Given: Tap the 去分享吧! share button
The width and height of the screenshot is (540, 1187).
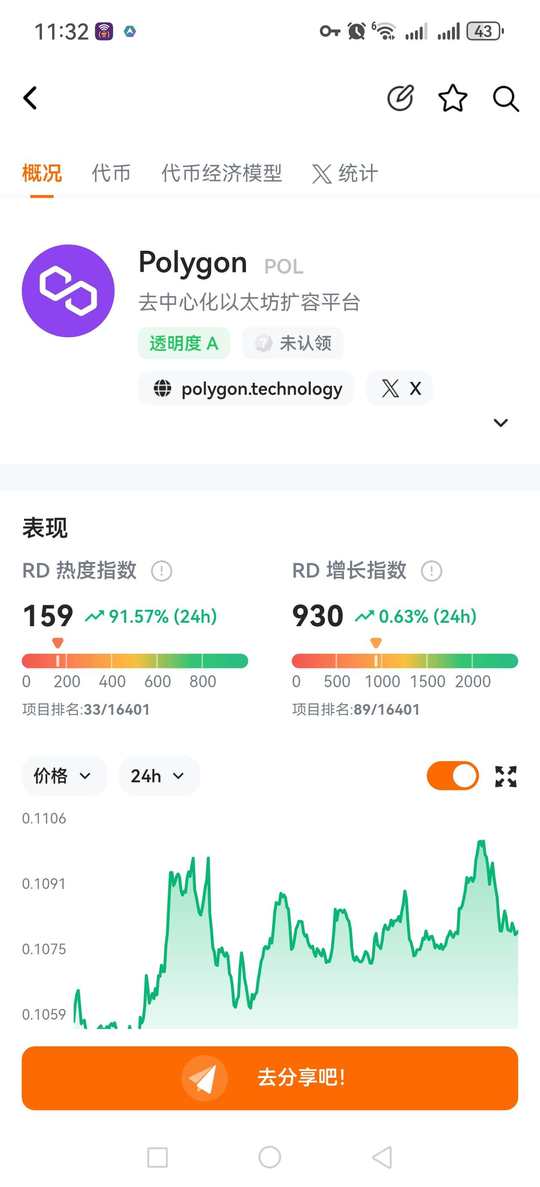Looking at the screenshot, I should (x=270, y=1078).
